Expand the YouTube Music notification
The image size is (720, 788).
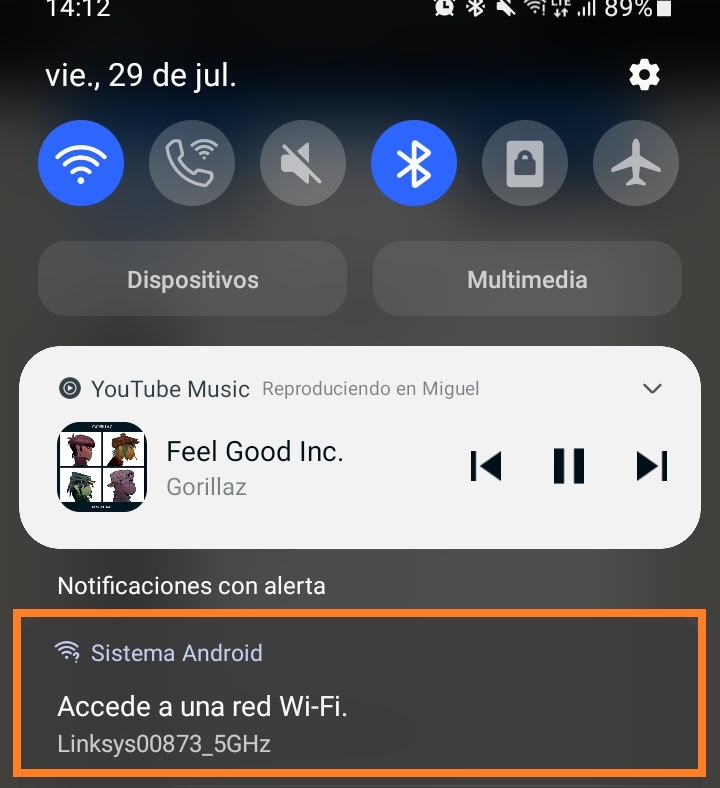pos(652,388)
